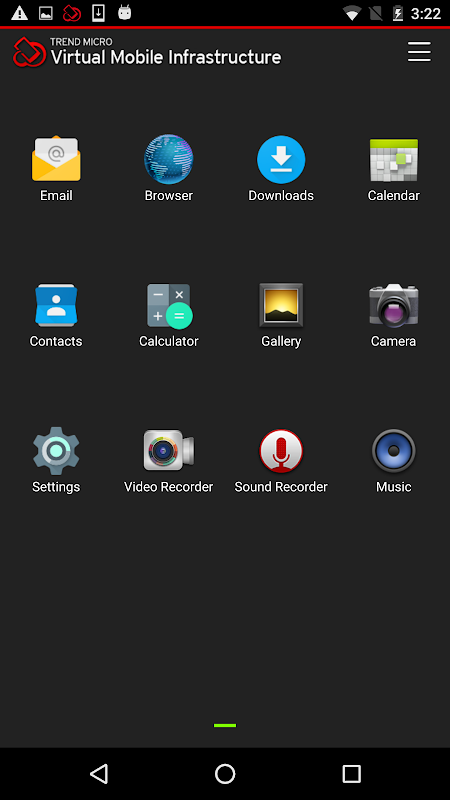The height and width of the screenshot is (800, 450).
Task: Go to the system home screen
Action: (x=225, y=773)
